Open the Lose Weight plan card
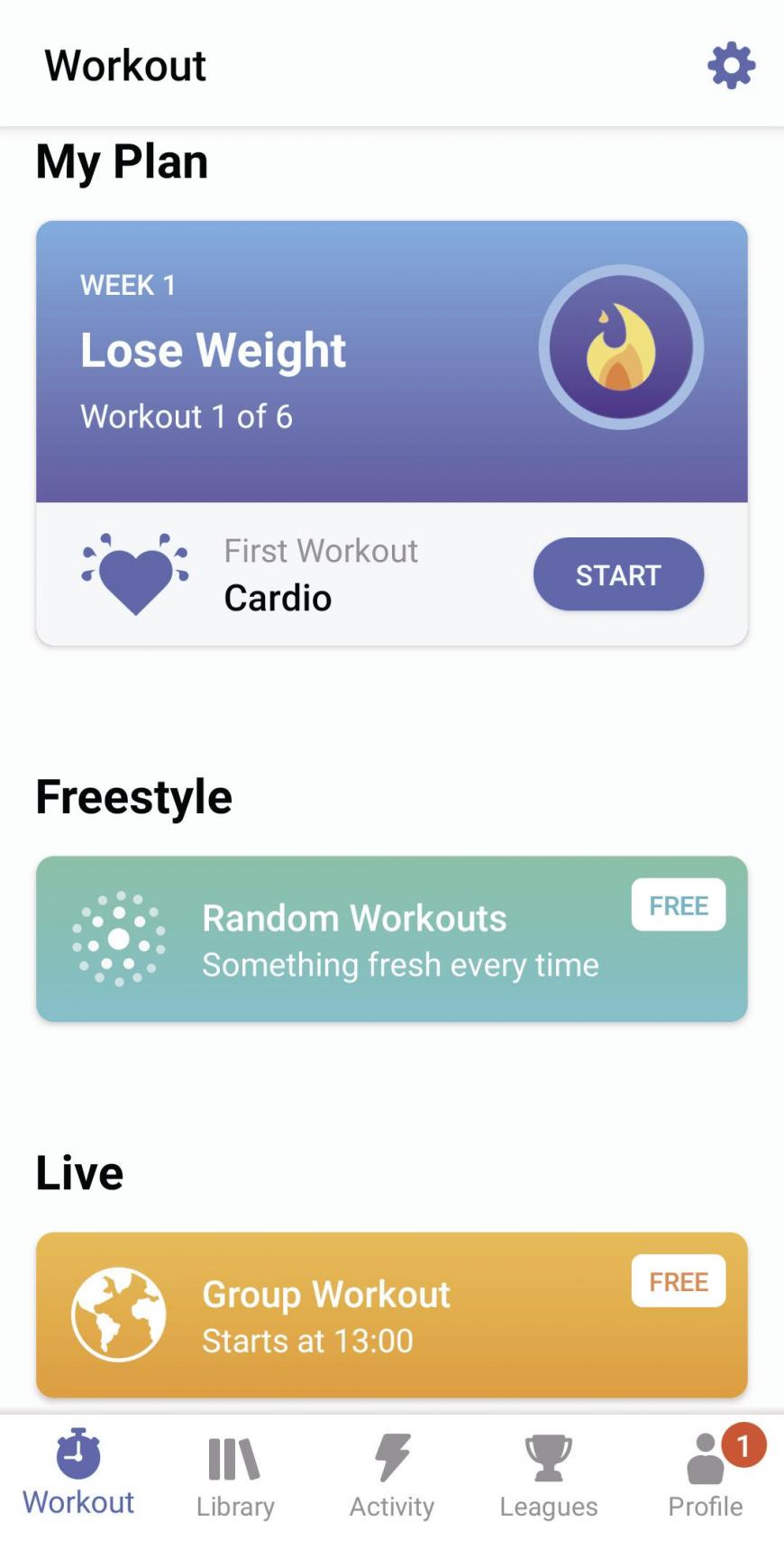 [x=392, y=362]
